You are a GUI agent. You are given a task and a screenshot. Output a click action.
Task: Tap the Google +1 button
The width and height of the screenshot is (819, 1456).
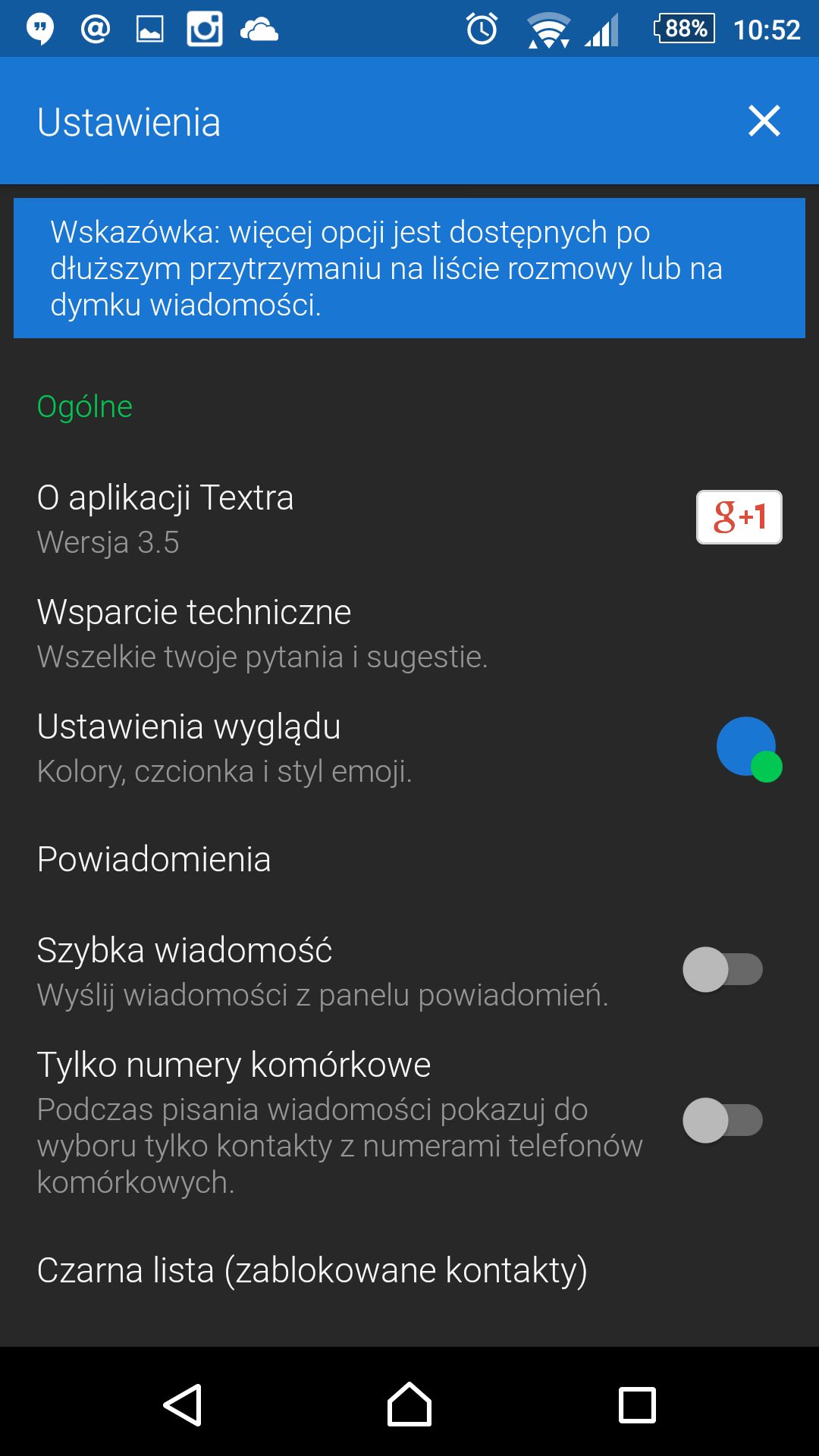739,517
